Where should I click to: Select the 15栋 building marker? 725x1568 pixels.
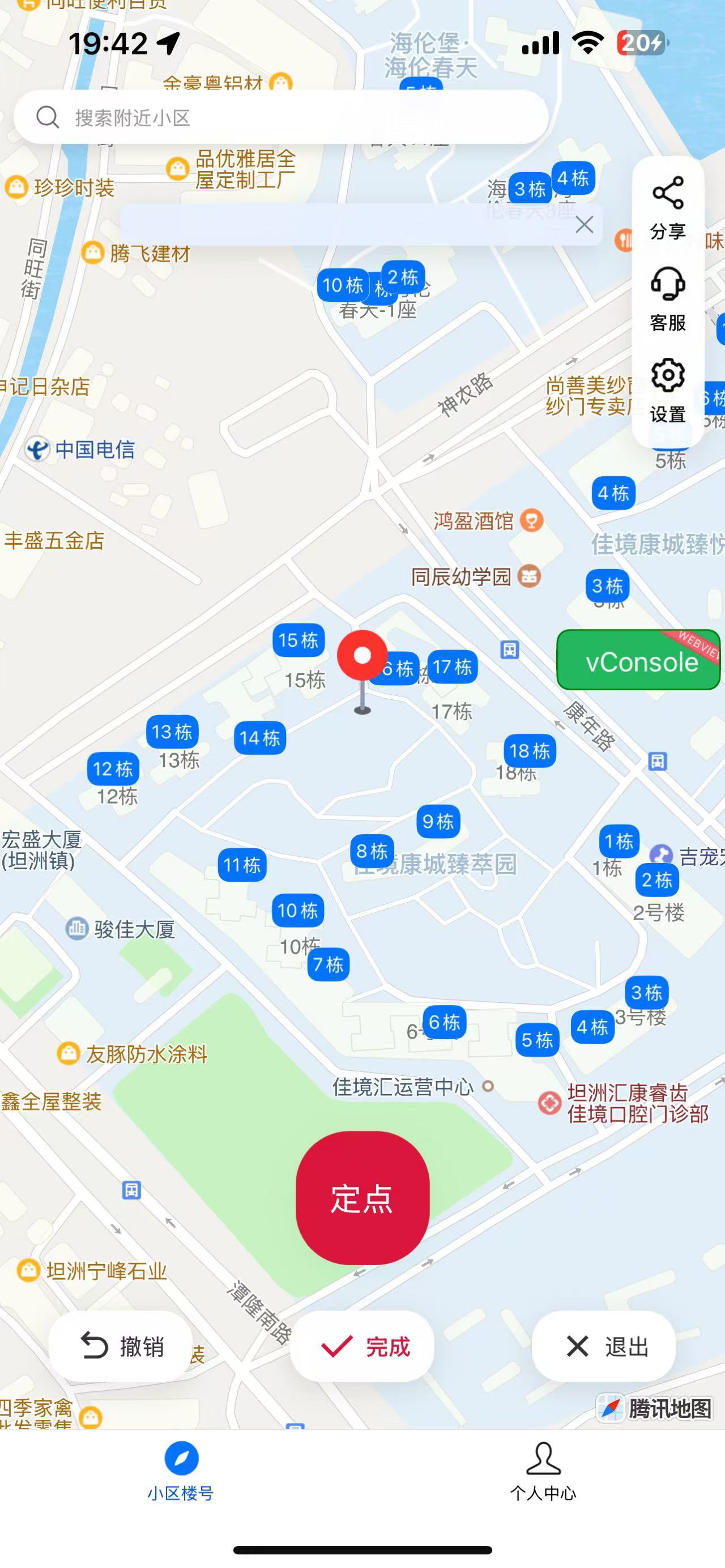298,640
